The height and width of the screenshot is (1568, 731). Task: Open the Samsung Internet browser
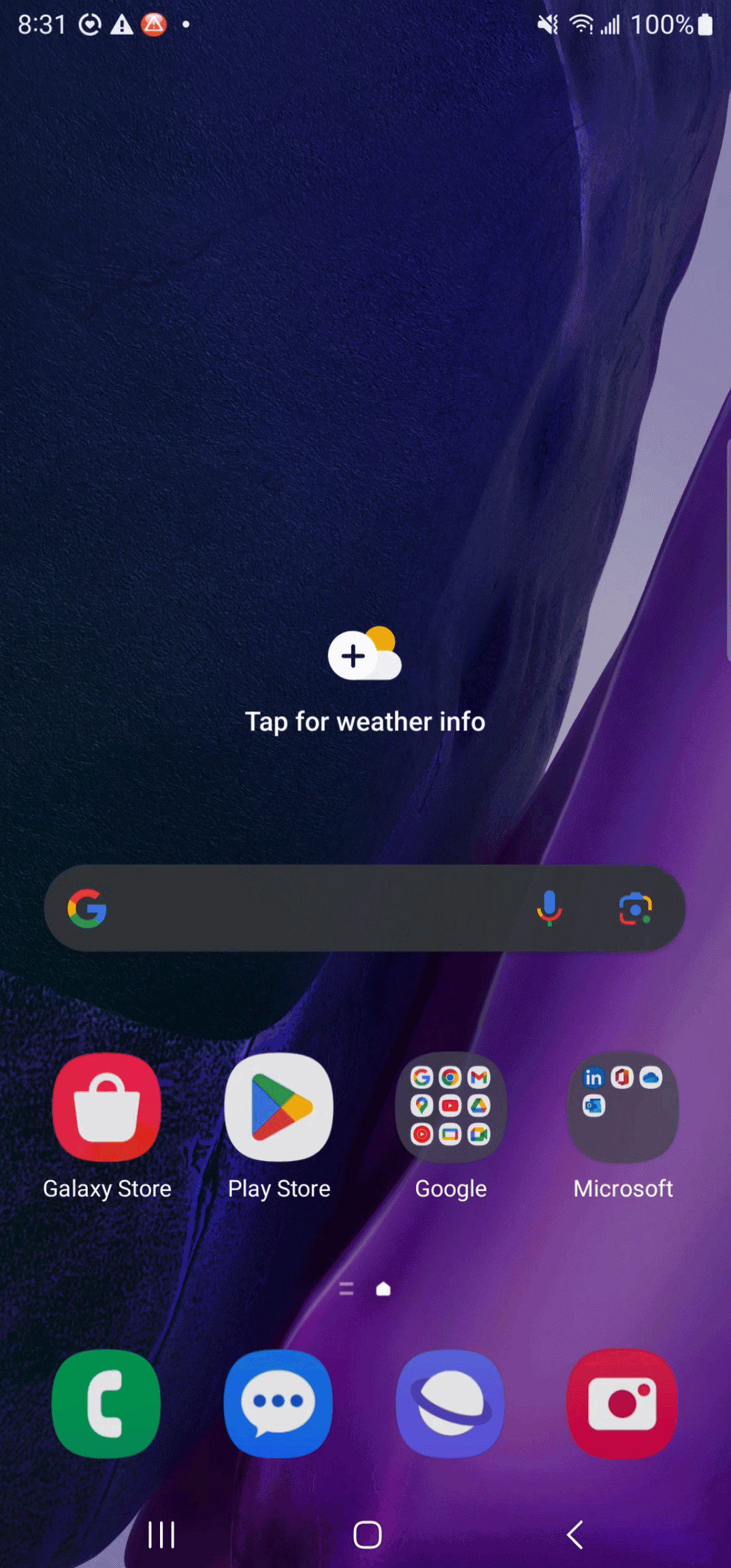coord(451,1403)
